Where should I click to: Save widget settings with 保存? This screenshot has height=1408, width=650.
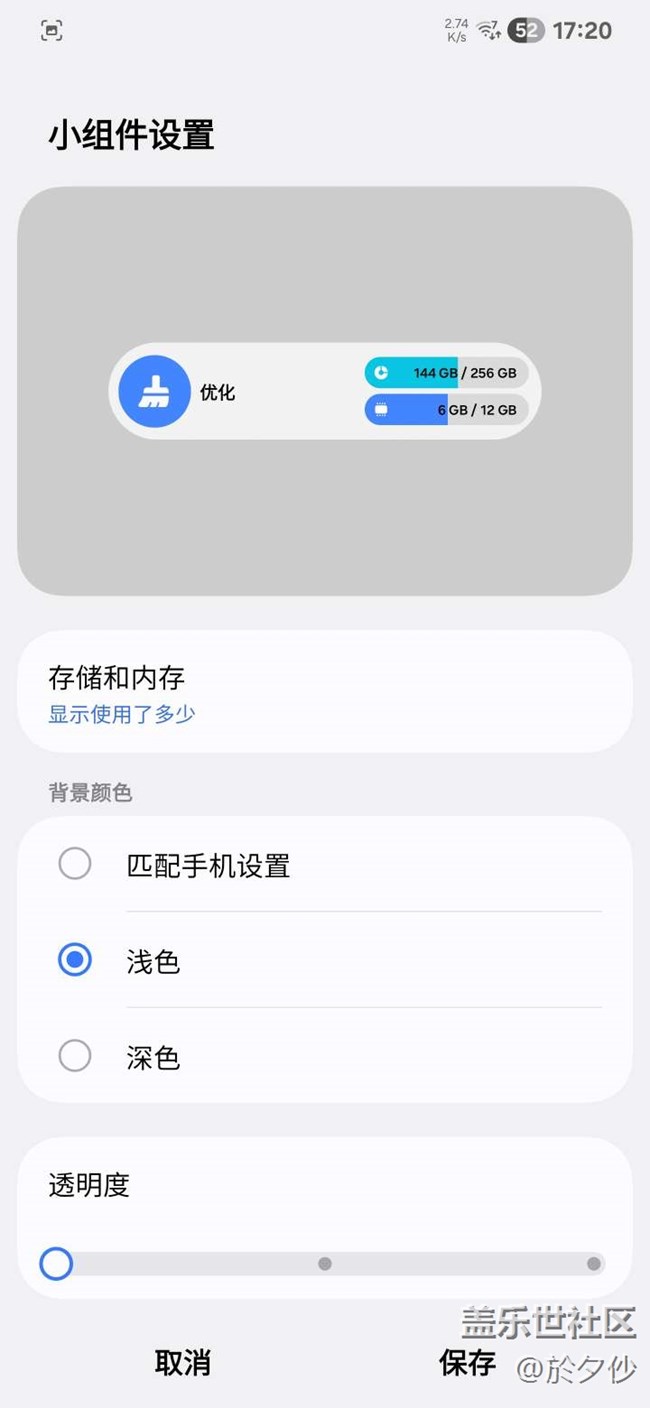tap(467, 1362)
